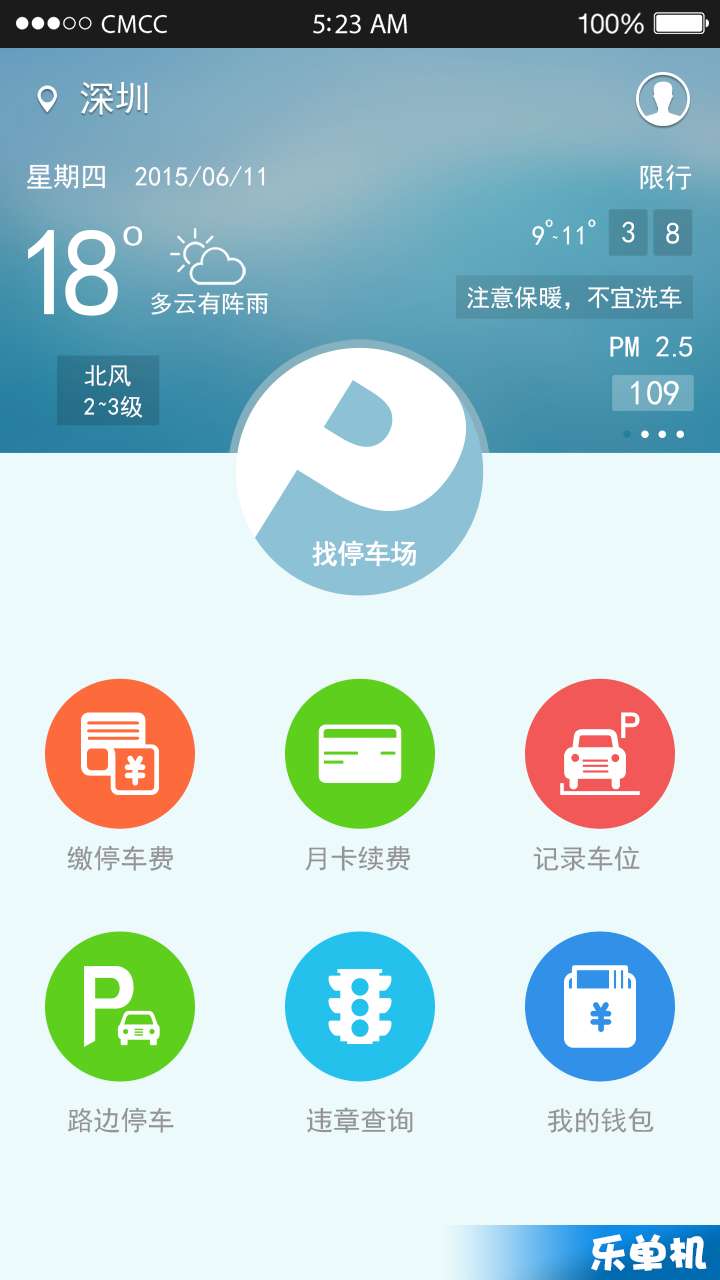
Task: Select 记录车位 to record parking spot
Action: 600,754
